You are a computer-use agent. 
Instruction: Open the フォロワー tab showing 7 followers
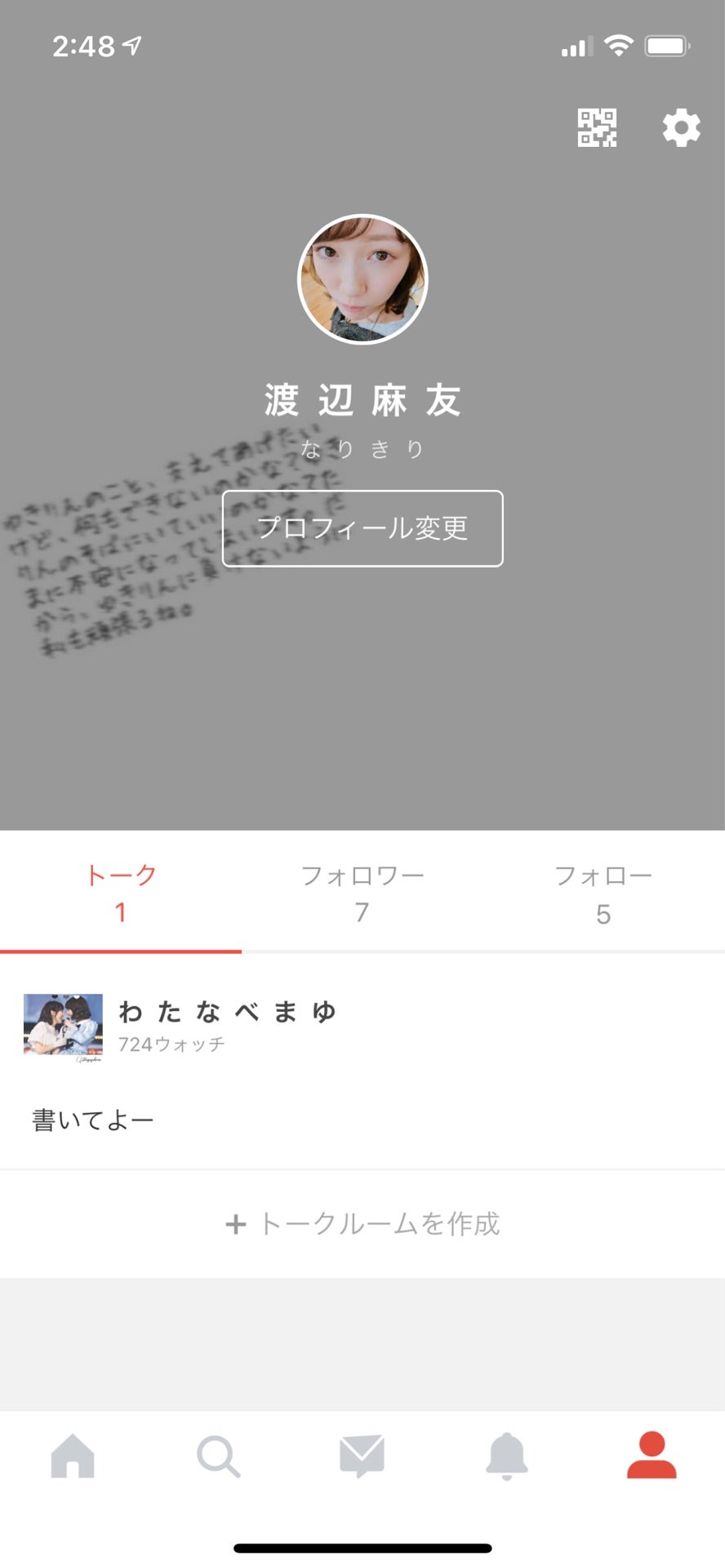(362, 894)
